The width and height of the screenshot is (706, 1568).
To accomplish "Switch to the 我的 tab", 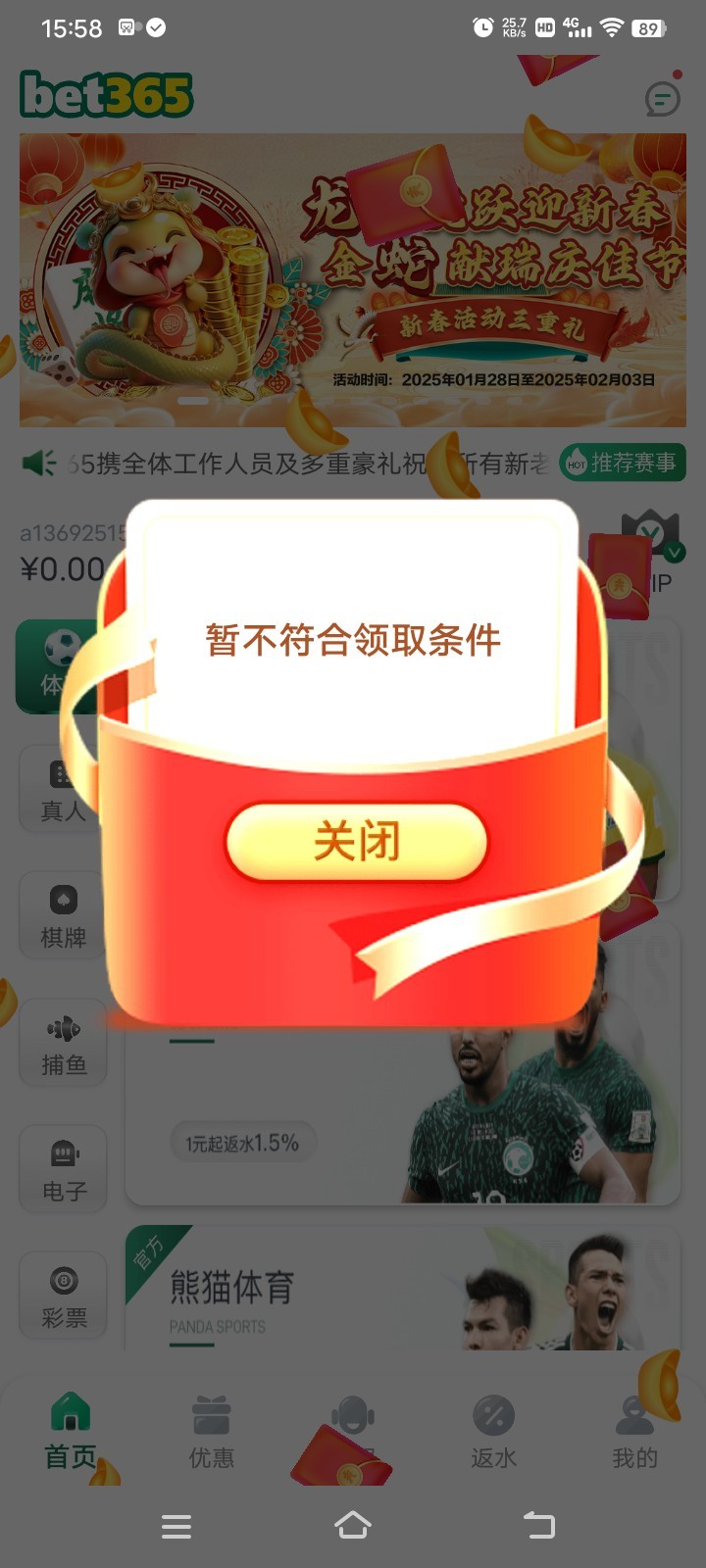I will click(634, 1433).
